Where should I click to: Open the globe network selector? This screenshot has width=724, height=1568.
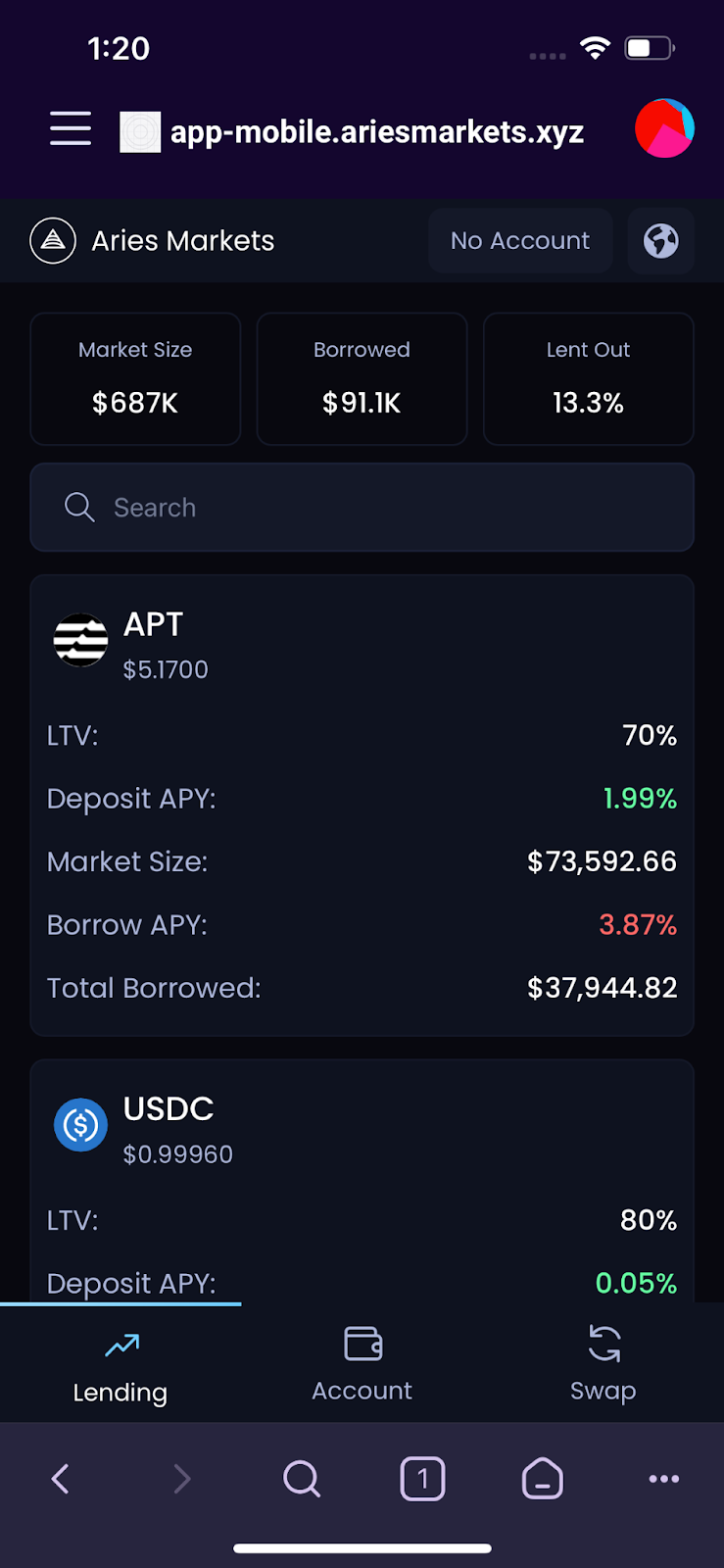[x=661, y=241]
